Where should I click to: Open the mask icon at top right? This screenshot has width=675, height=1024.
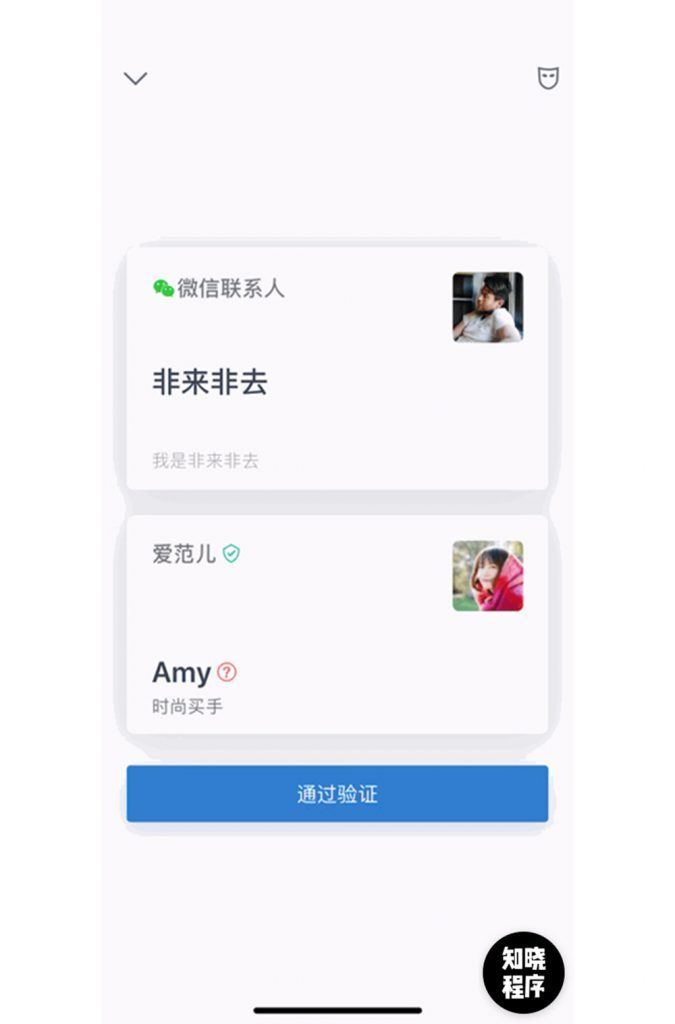click(x=548, y=78)
